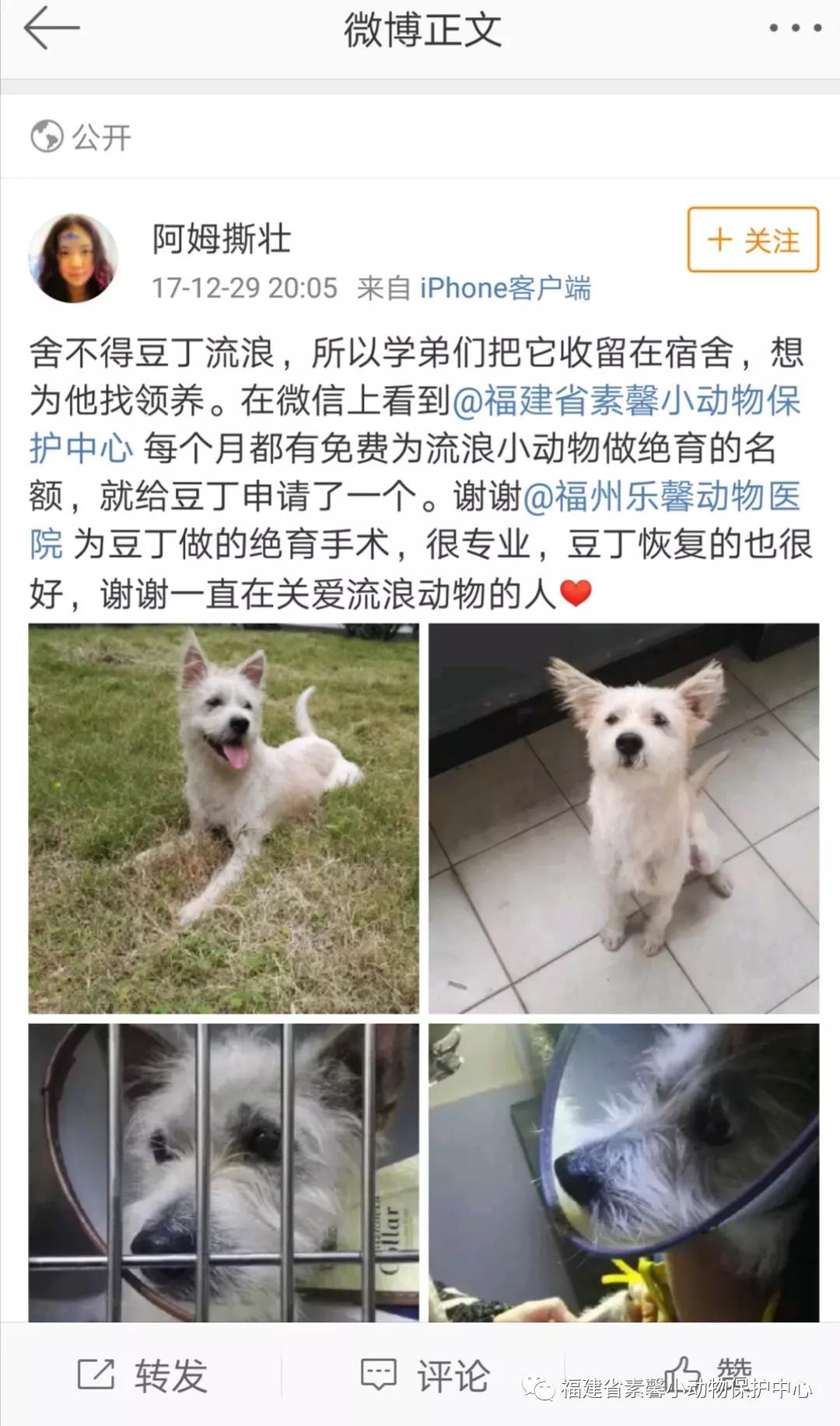This screenshot has width=840, height=1426.
Task: View the photo of the dog on grass
Action: [x=223, y=818]
